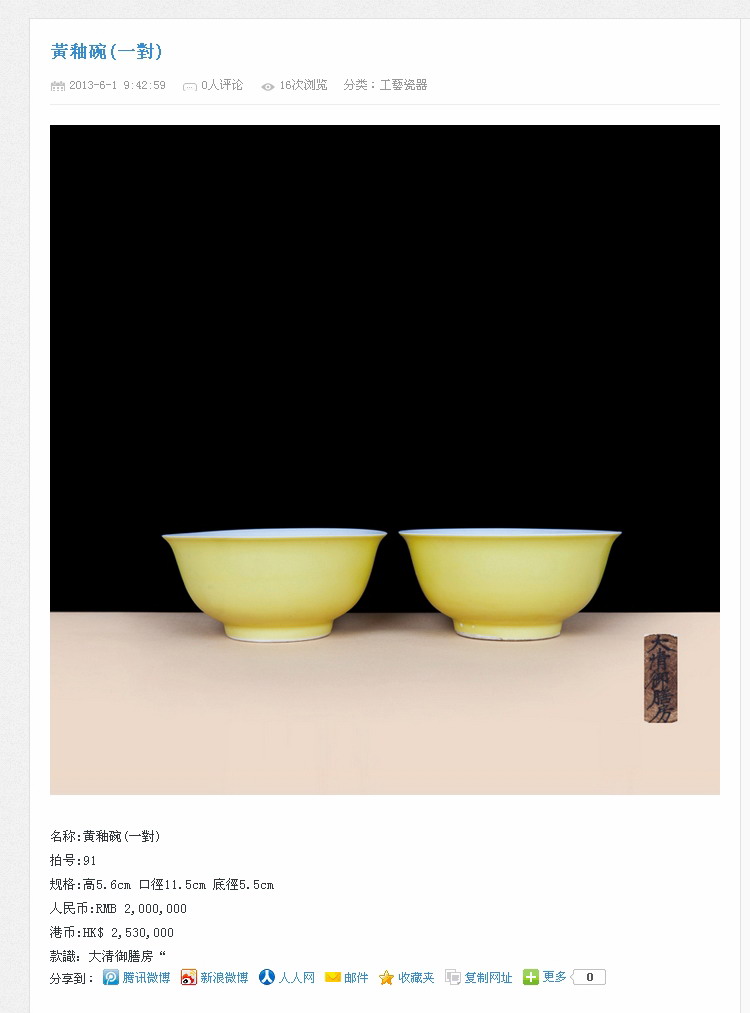Viewport: 750px width, 1013px height.
Task: Open the 黃釉碗(一對) article title link
Action: pyautogui.click(x=107, y=52)
